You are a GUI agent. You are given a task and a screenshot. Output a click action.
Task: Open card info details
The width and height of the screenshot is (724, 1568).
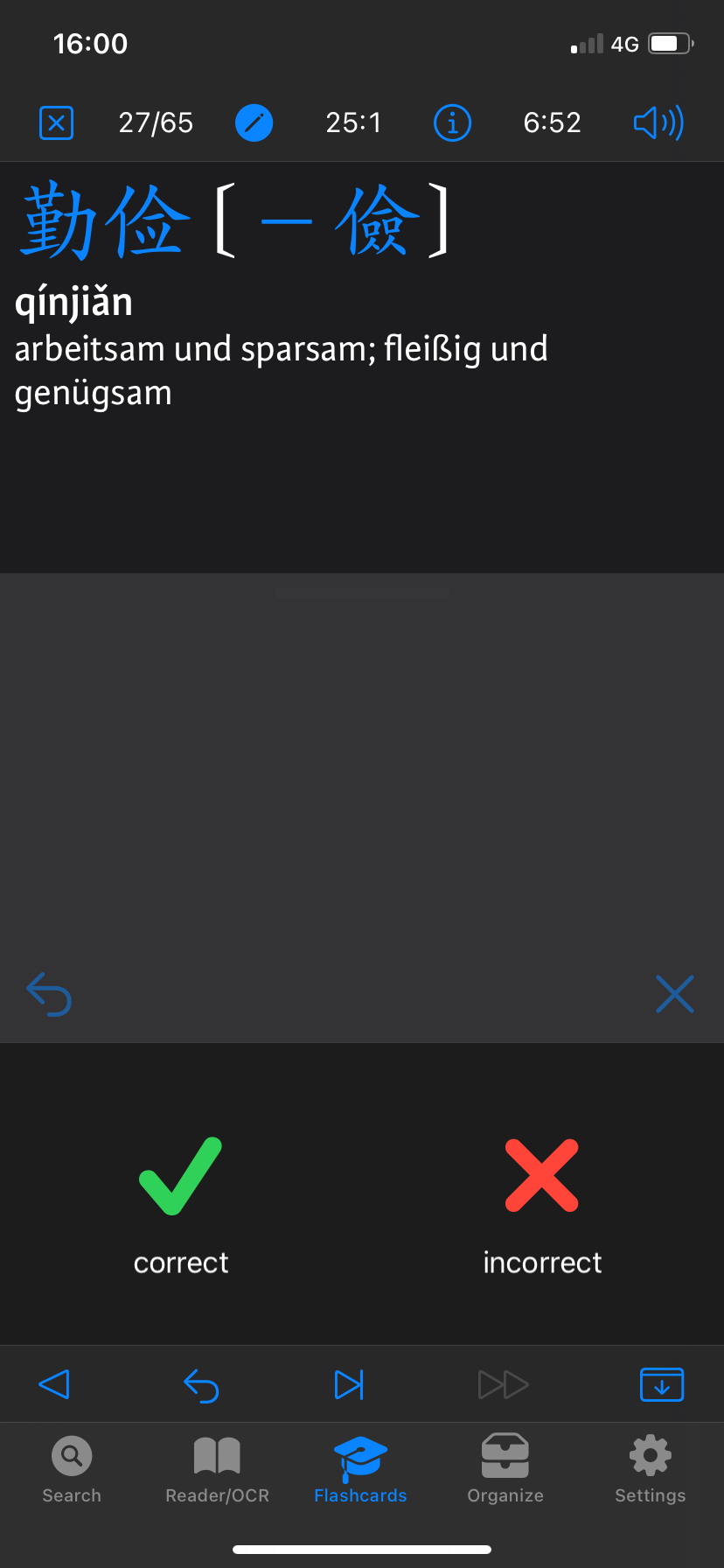click(x=452, y=122)
